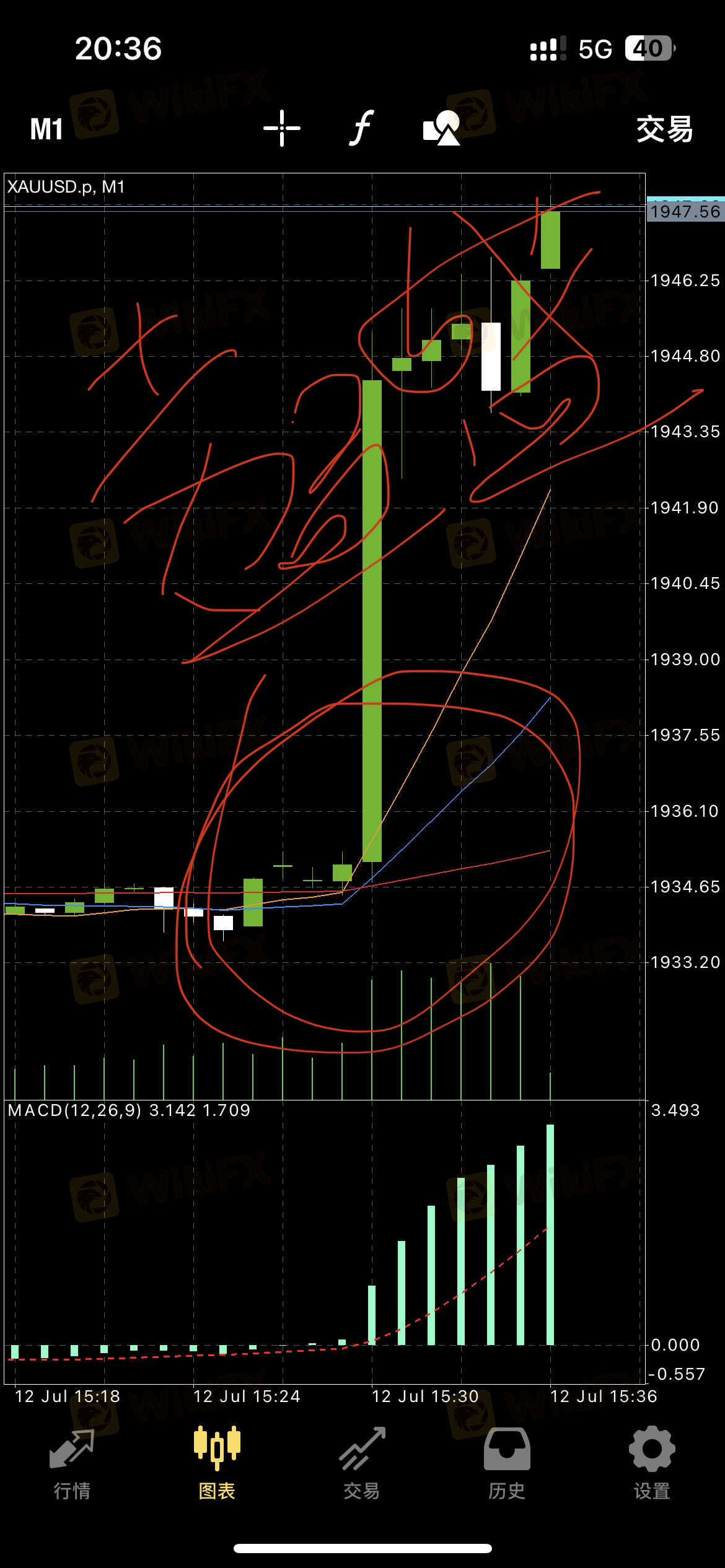Activate the crosshair tool
Screen dimensions: 725x1568
coord(282,128)
